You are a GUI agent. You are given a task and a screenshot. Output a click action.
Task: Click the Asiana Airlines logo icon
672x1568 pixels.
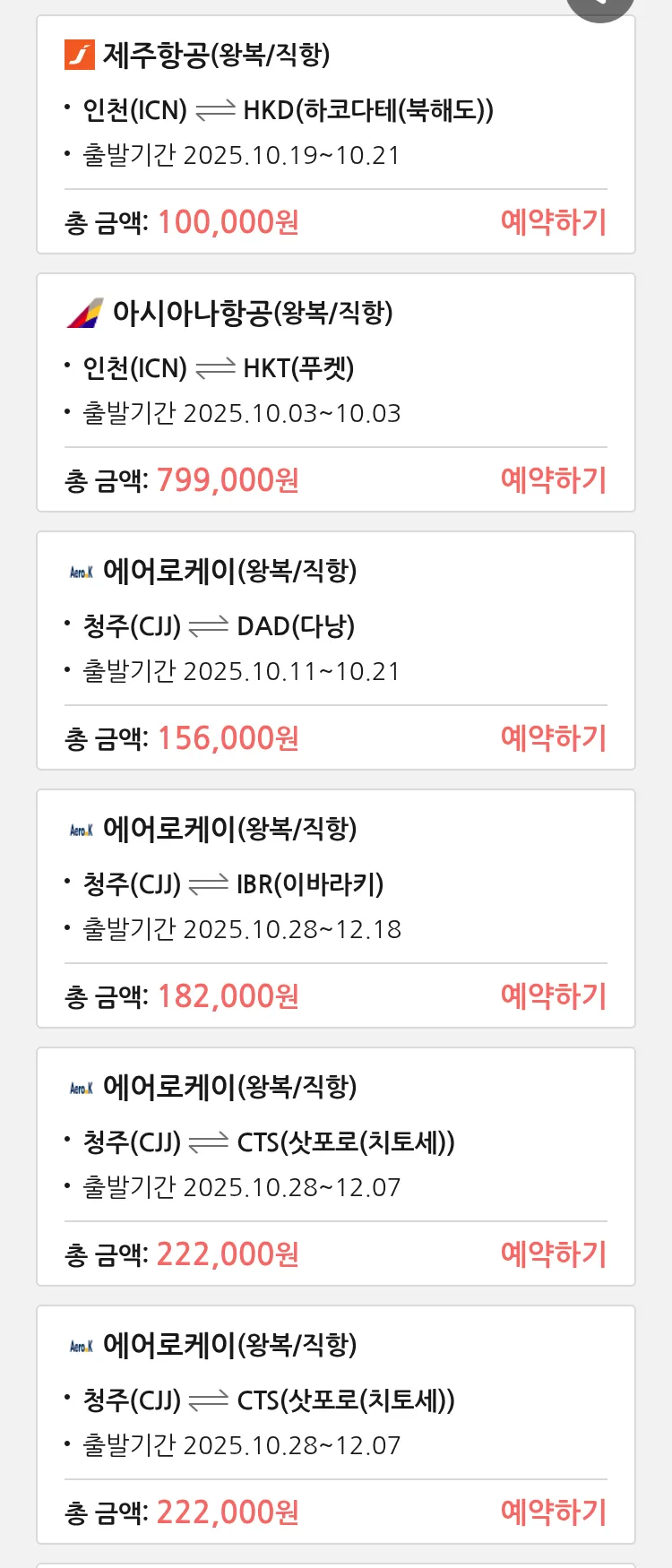[82, 314]
